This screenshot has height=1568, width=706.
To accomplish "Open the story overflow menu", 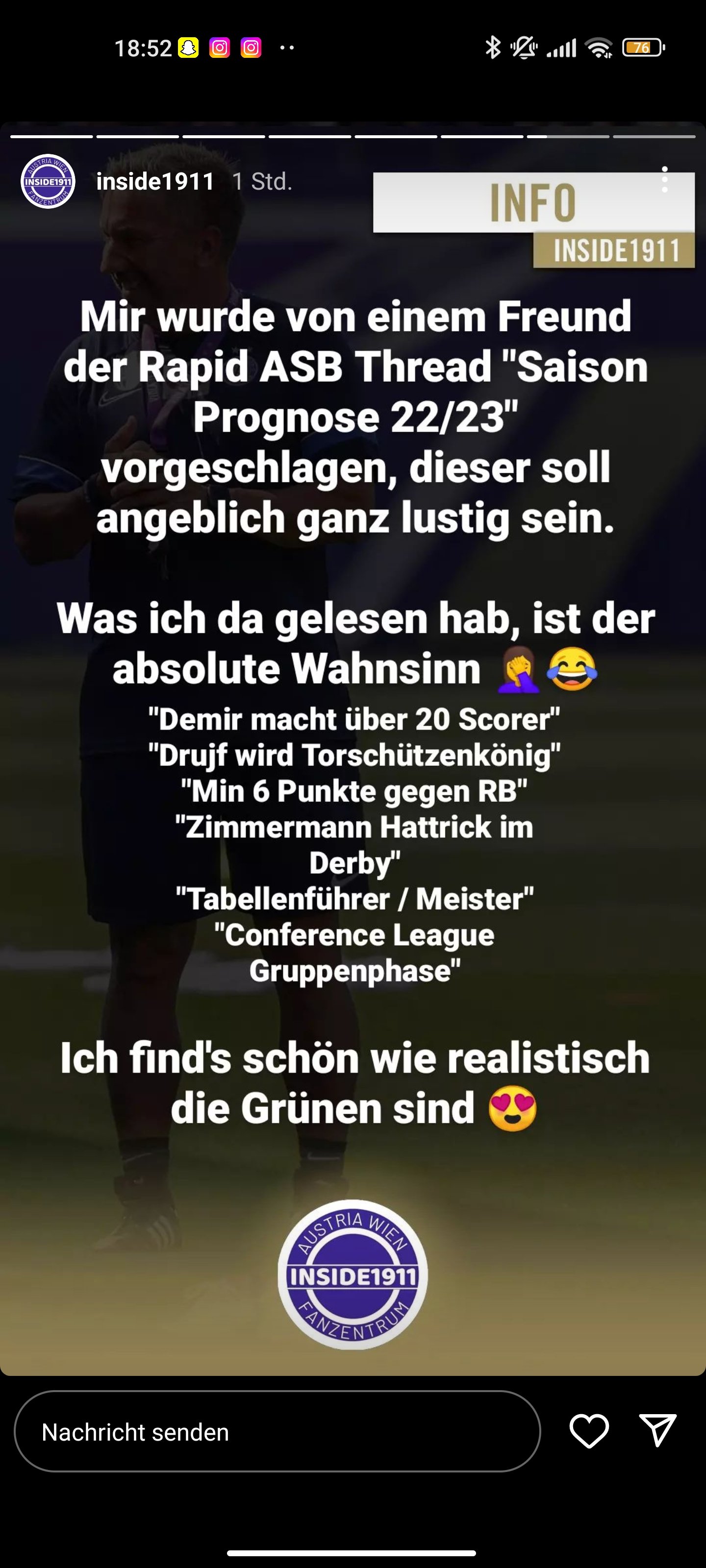I will click(x=665, y=179).
